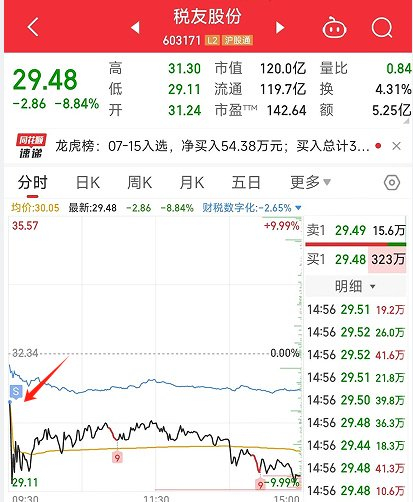Select the 分时 chart tab
This screenshot has height=502, width=413.
tap(33, 183)
